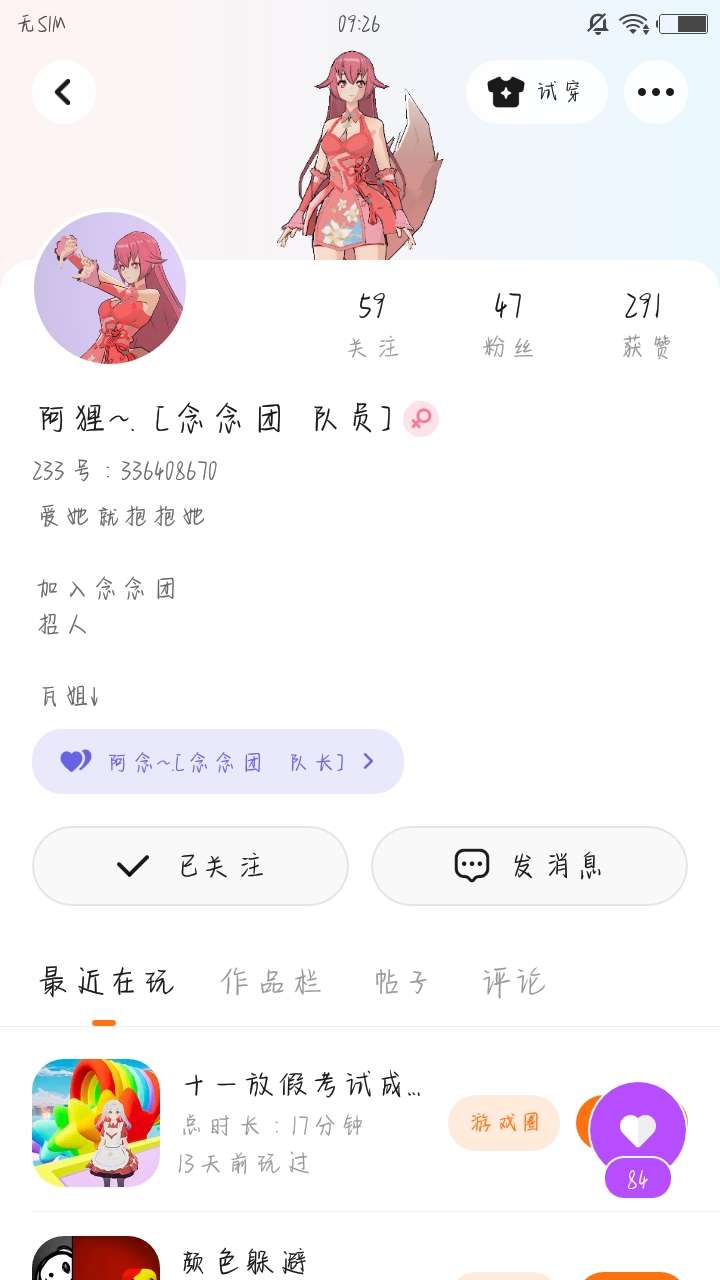This screenshot has width=720, height=1280.
Task: Tap the 试穿 outfit button
Action: click(x=536, y=92)
